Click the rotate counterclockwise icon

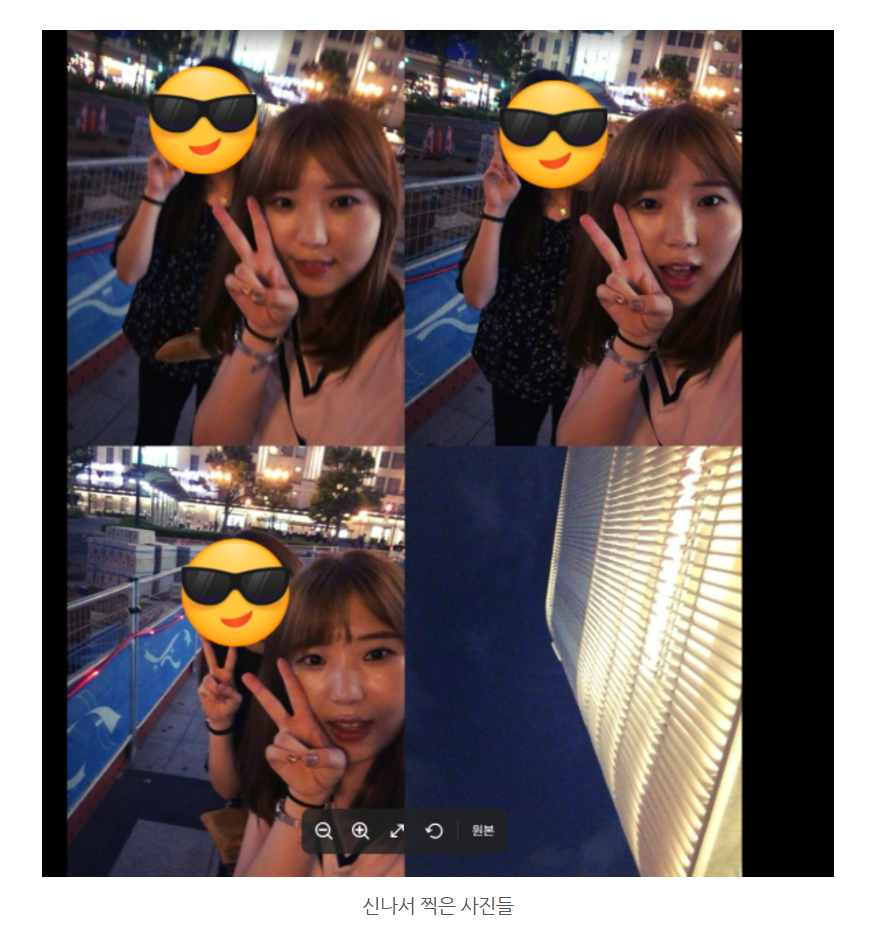point(433,829)
